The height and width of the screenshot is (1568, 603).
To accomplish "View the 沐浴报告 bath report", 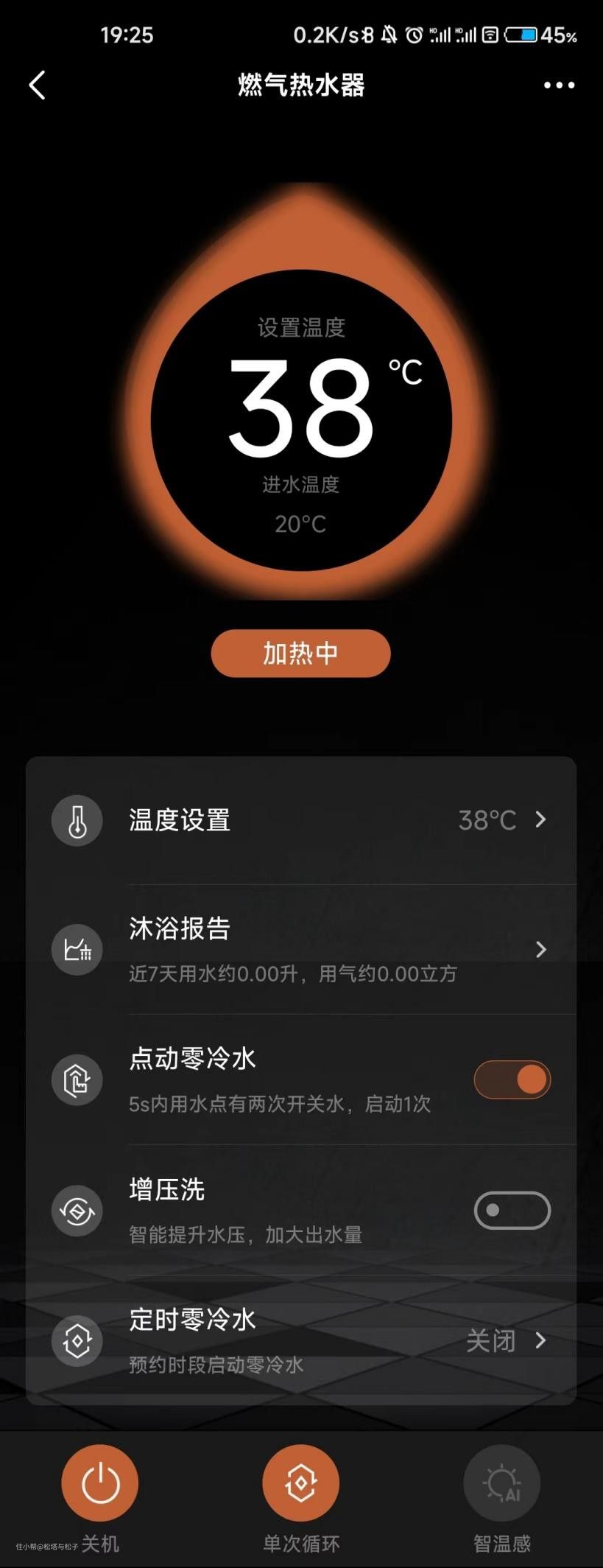I will [301, 949].
